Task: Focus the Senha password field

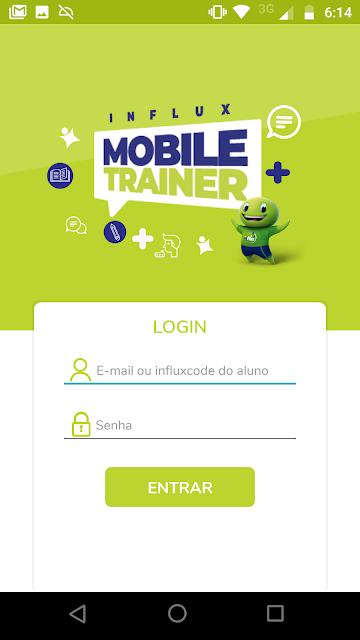Action: 180,425
